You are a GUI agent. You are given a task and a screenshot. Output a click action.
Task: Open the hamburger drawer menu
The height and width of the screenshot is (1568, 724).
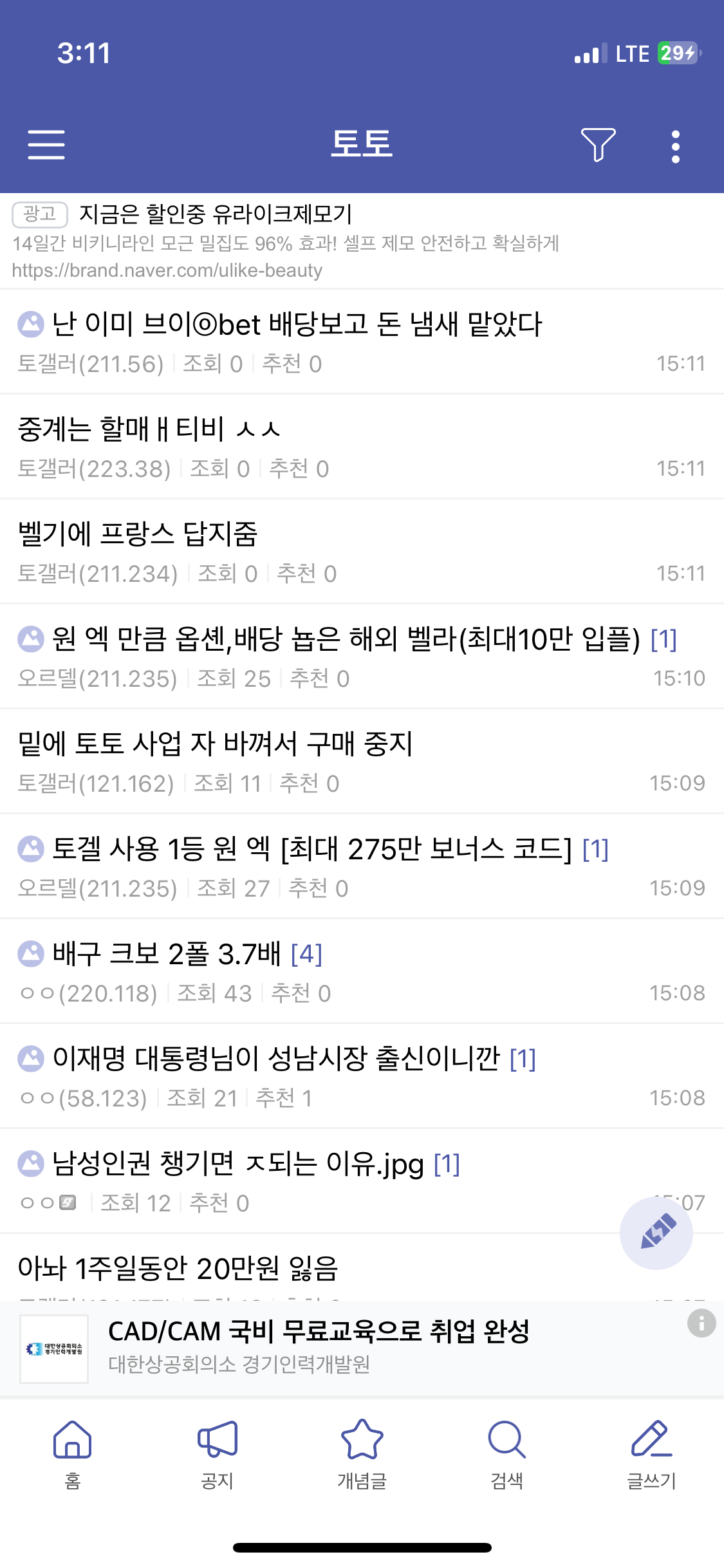(x=46, y=144)
